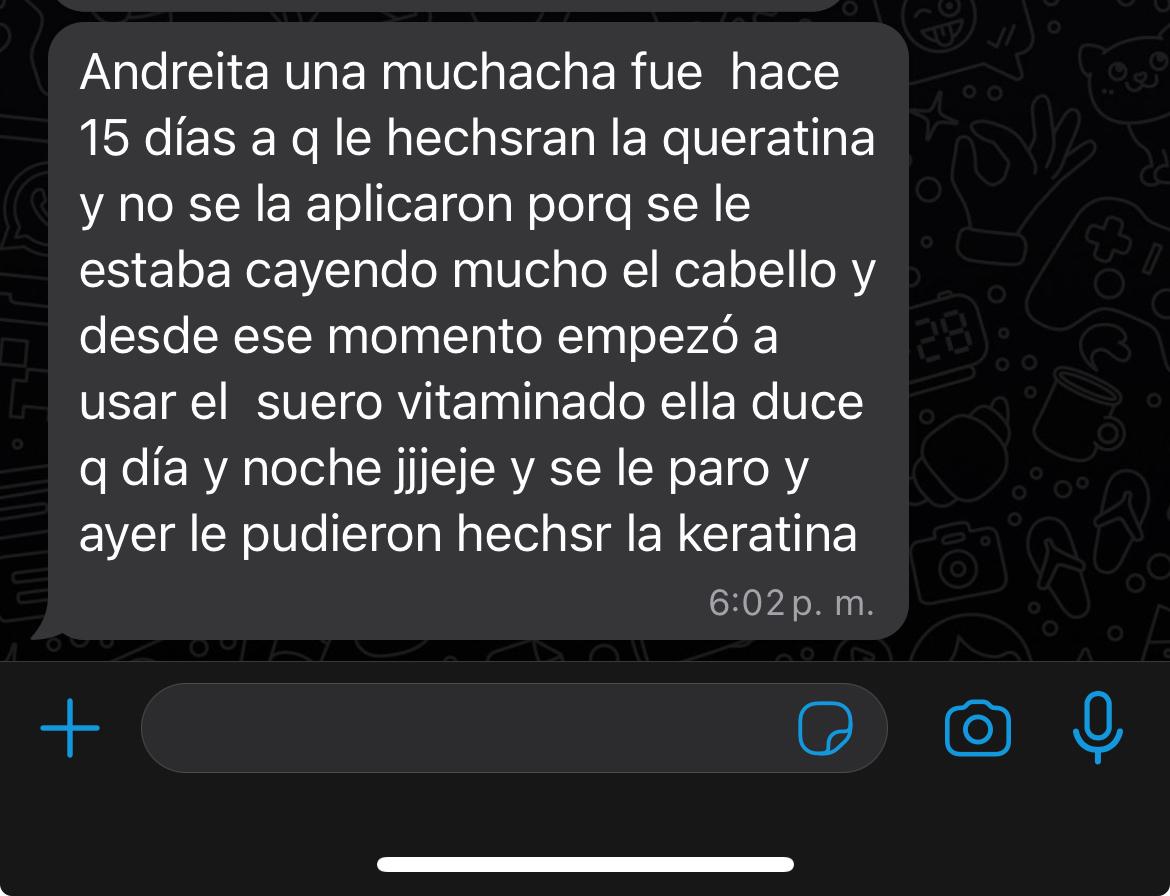The height and width of the screenshot is (896, 1170).
Task: Open the camera to take a photo
Action: [977, 728]
